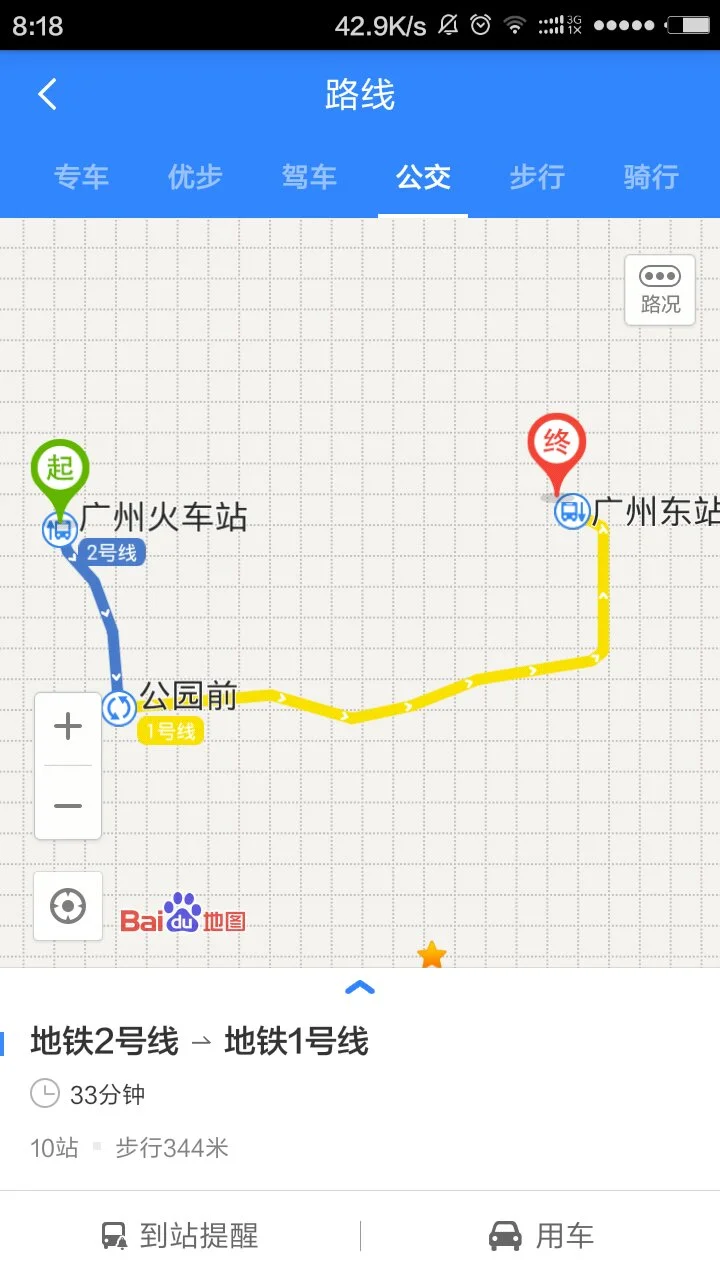Click the metro icon at 广州火车站
Viewport: 720px width, 1280px height.
[x=60, y=530]
